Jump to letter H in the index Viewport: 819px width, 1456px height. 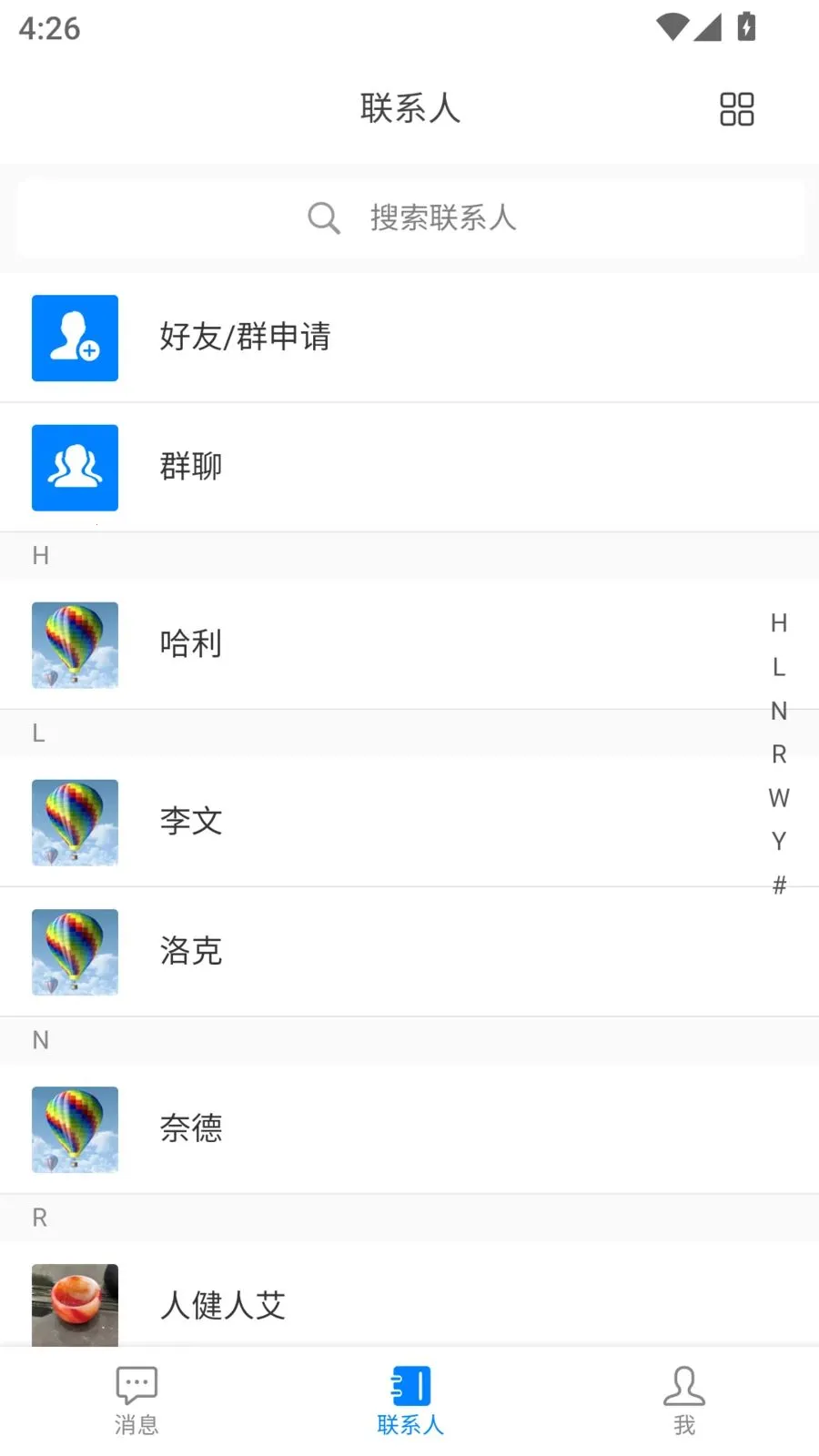pyautogui.click(x=778, y=622)
